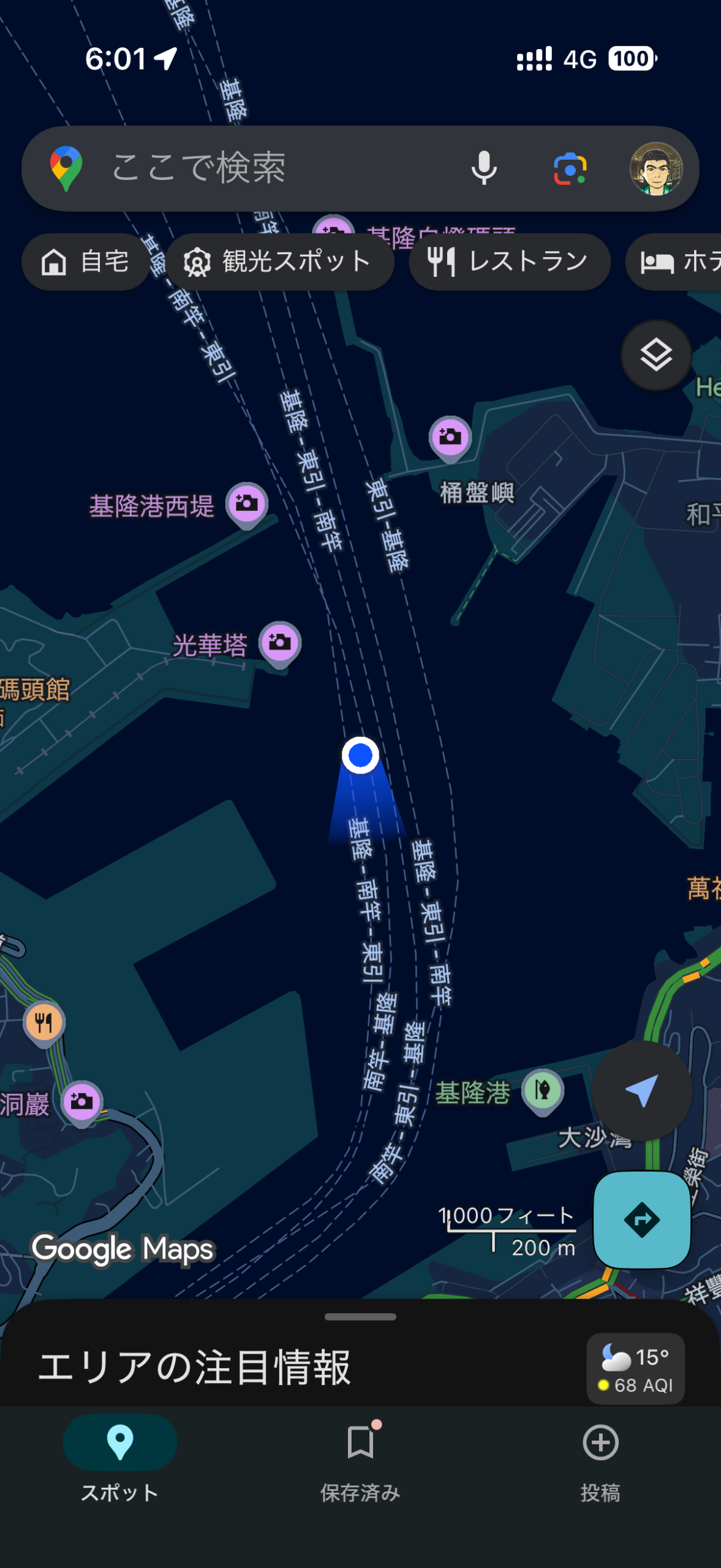Open the account profile avatar
This screenshot has width=721, height=1568.
pyautogui.click(x=655, y=168)
